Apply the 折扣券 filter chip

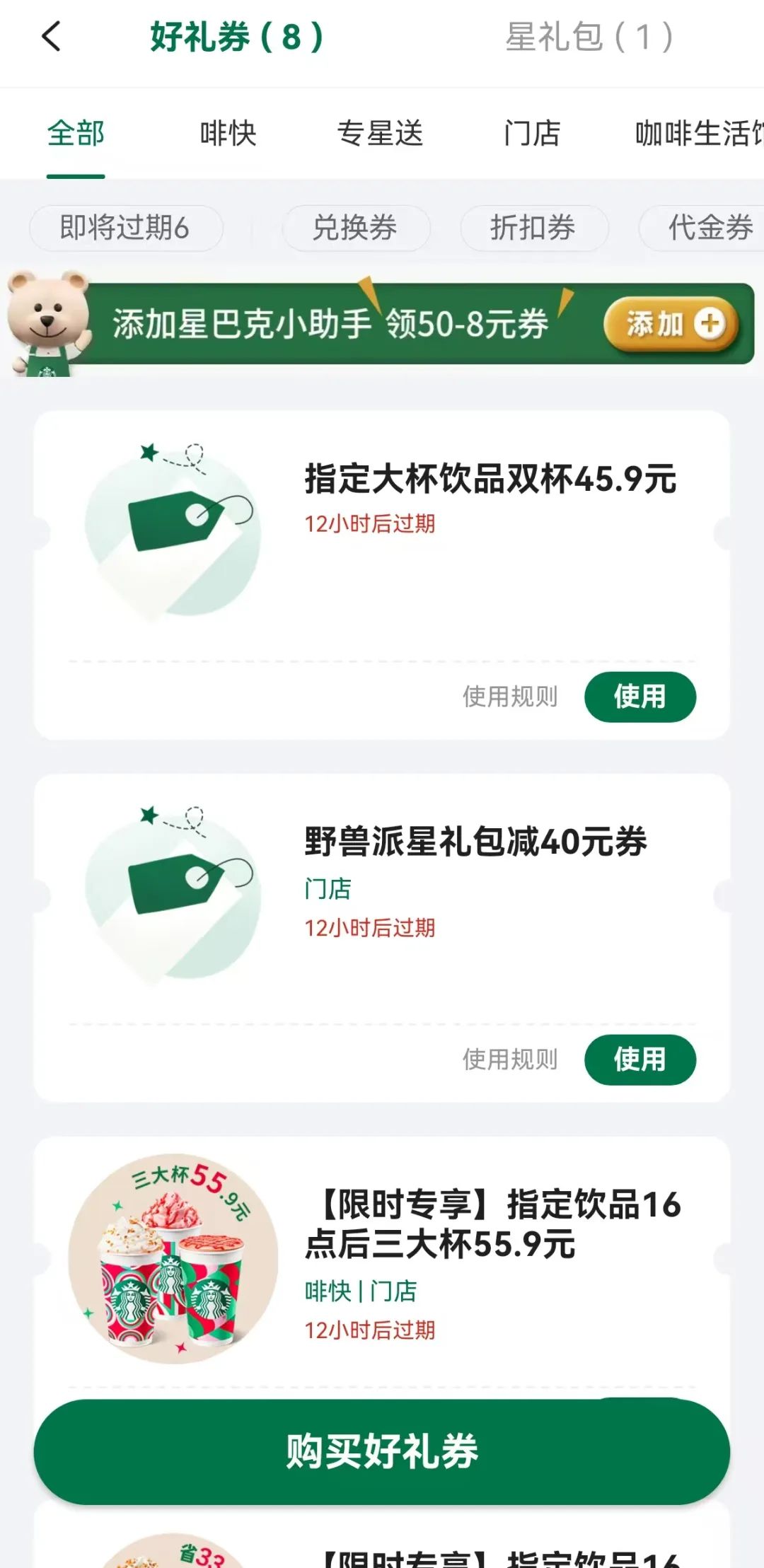point(533,228)
